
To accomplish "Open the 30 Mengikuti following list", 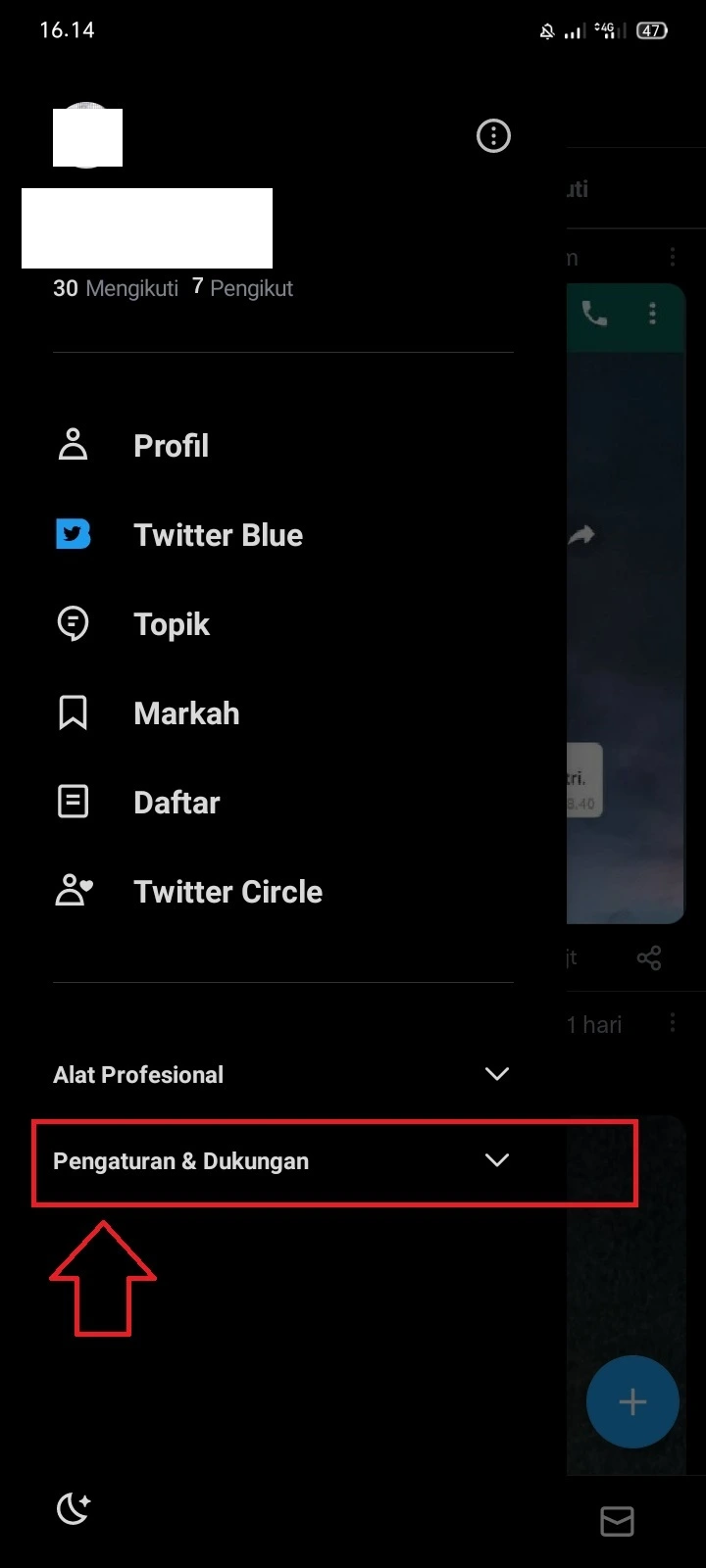I will (x=116, y=288).
